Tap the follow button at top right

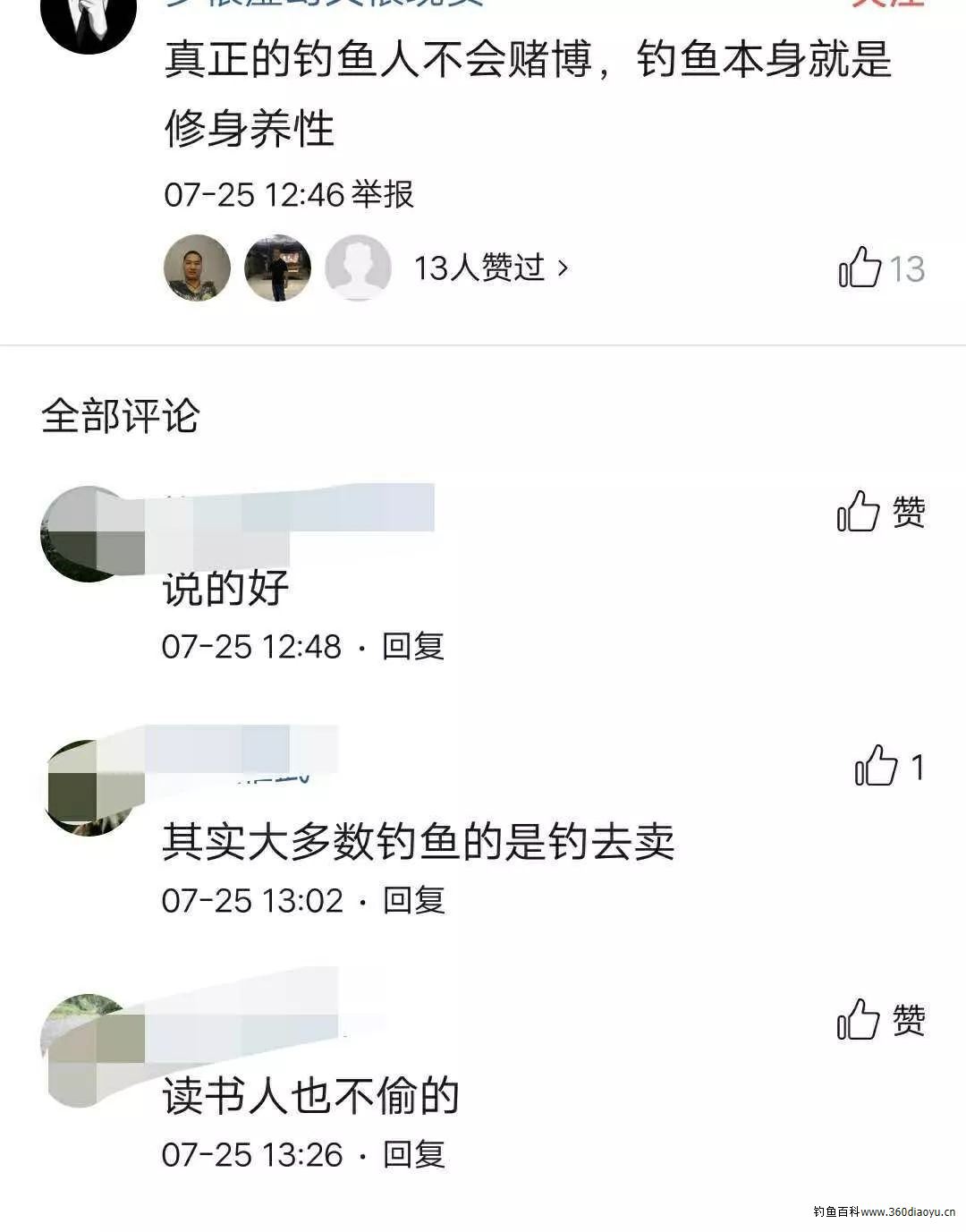[885, 4]
